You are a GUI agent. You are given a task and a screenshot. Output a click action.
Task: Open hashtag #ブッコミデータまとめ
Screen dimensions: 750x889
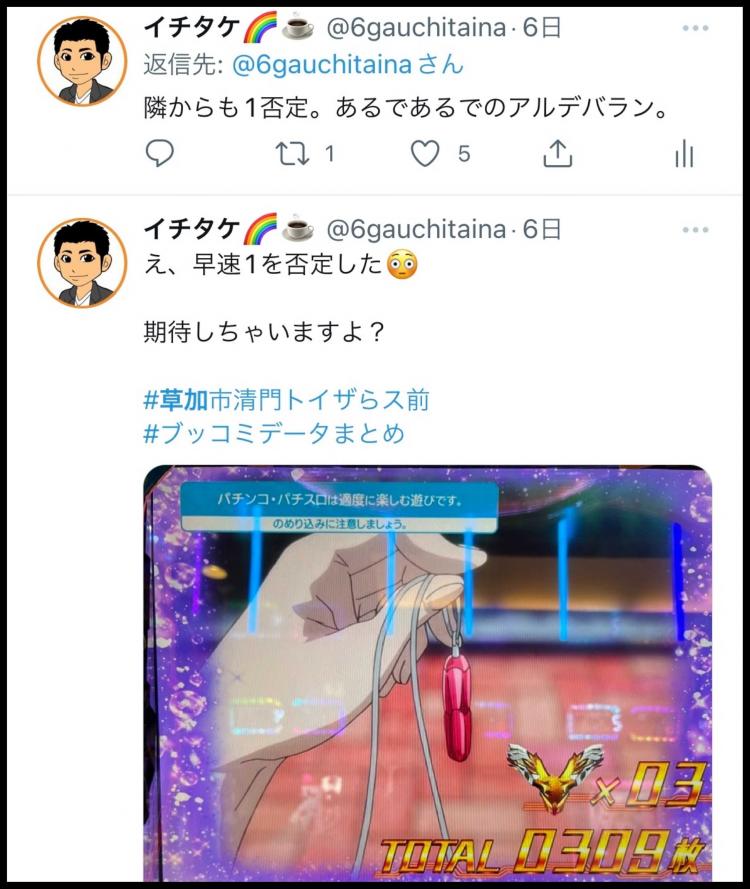coord(275,434)
